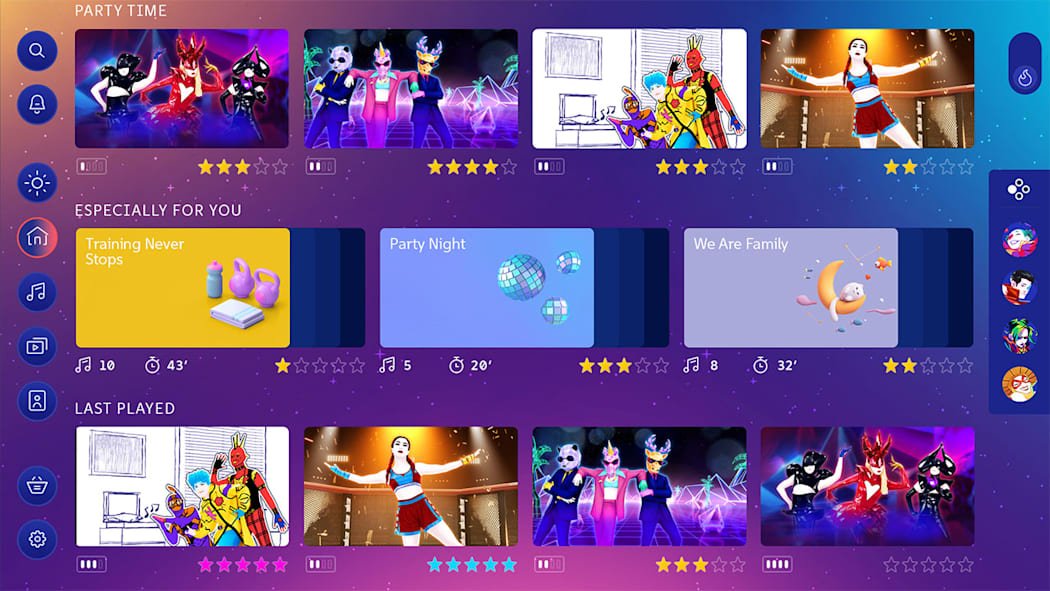Tap the sun brightness icon
1050x591 pixels.
[37, 183]
